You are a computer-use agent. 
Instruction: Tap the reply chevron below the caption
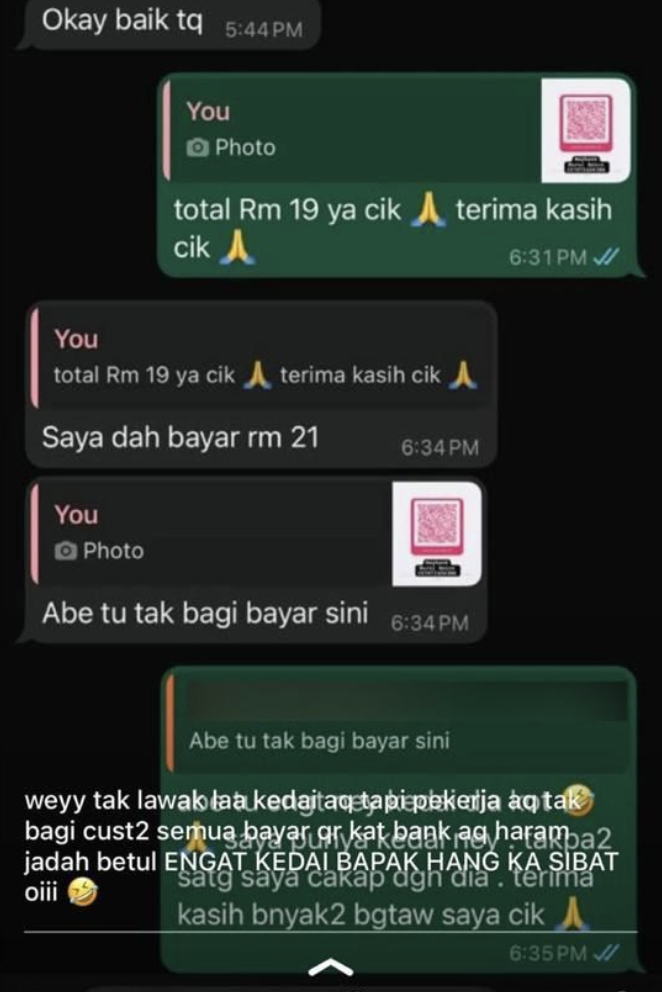[331, 967]
